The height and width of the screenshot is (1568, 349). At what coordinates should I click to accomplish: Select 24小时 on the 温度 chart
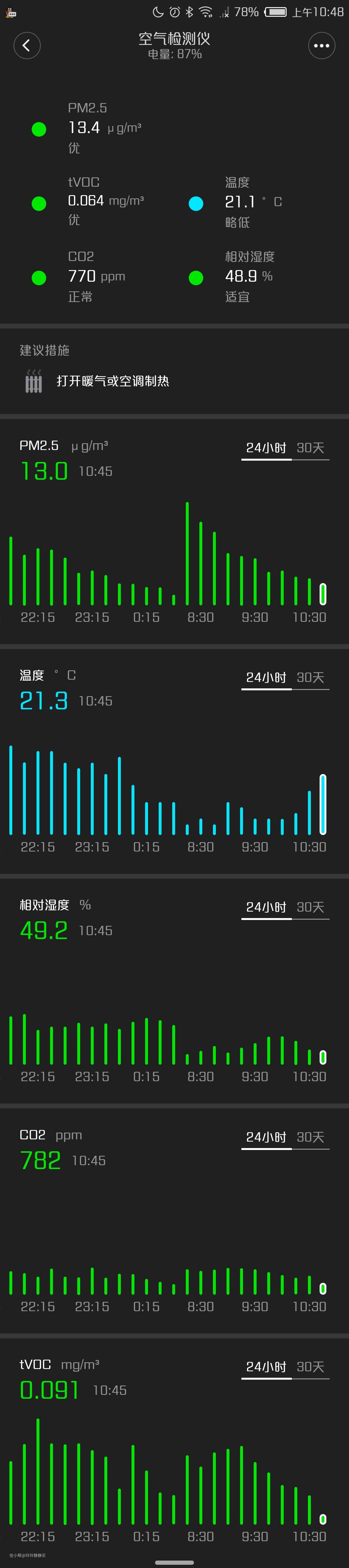266,677
